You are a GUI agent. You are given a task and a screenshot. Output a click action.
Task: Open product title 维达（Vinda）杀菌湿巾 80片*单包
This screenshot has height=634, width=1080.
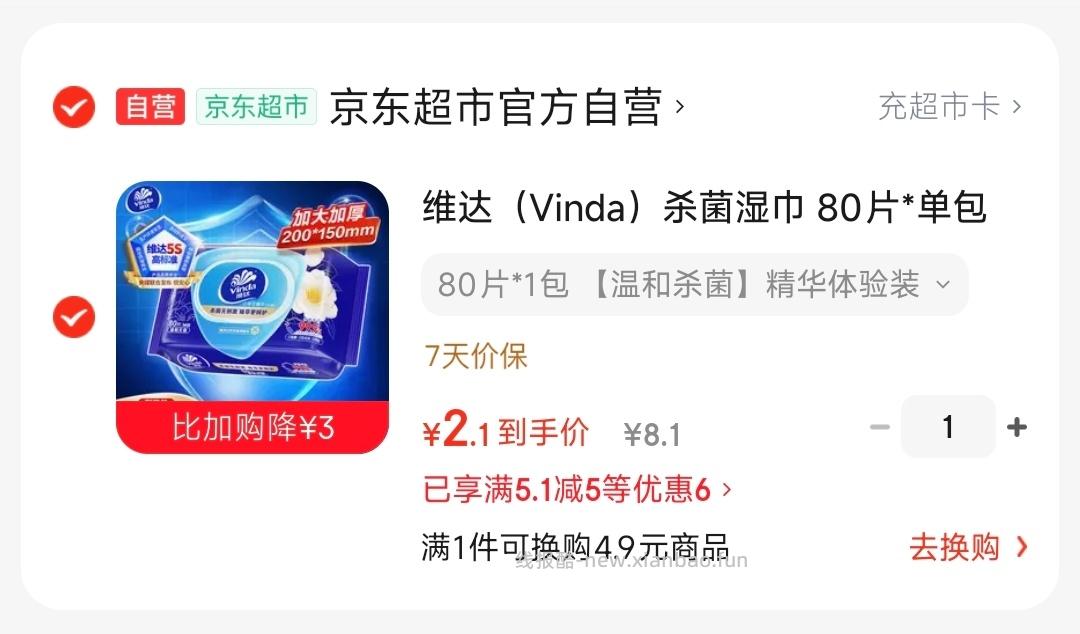704,208
